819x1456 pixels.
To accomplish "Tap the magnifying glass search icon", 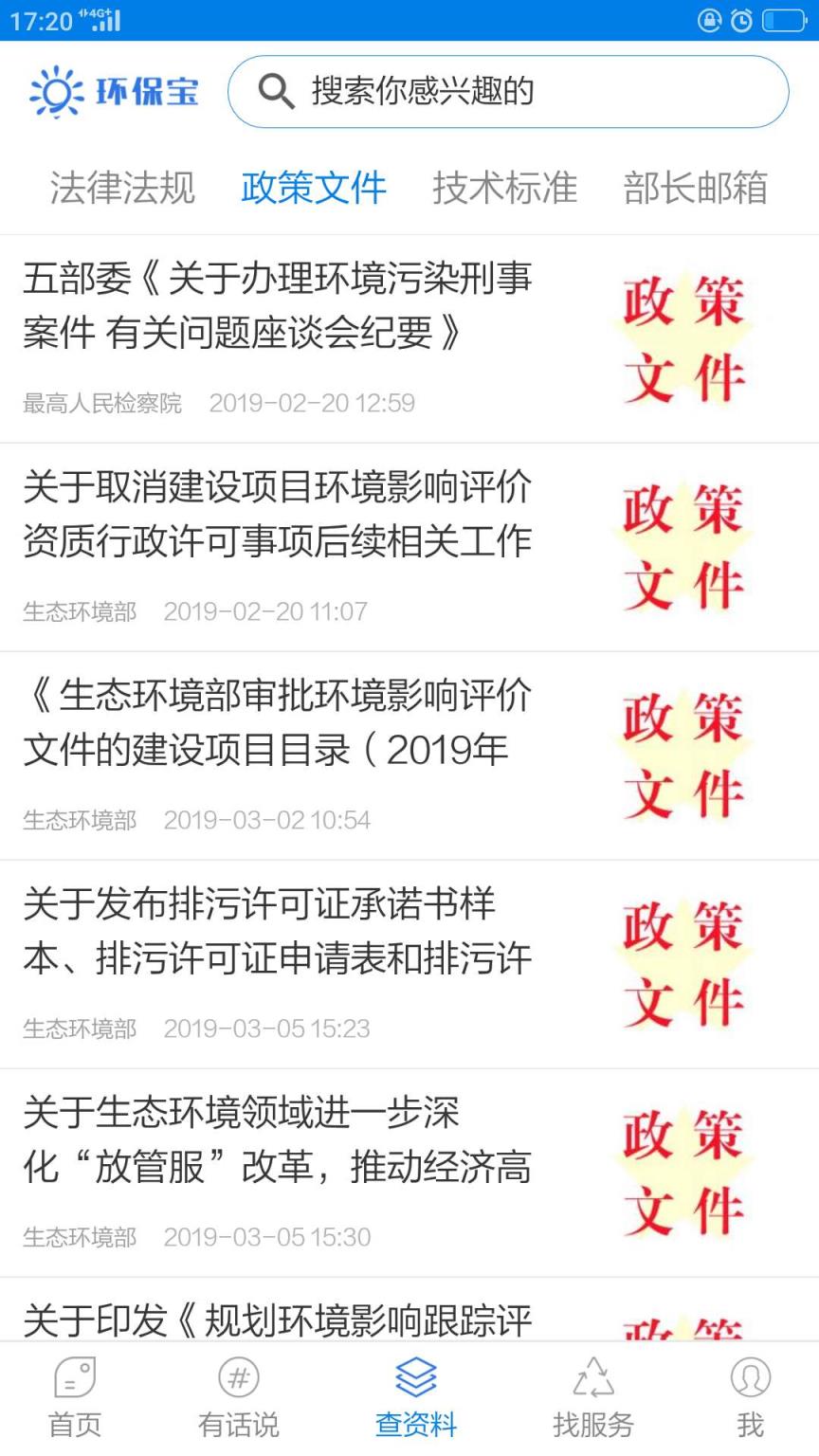I will point(275,91).
